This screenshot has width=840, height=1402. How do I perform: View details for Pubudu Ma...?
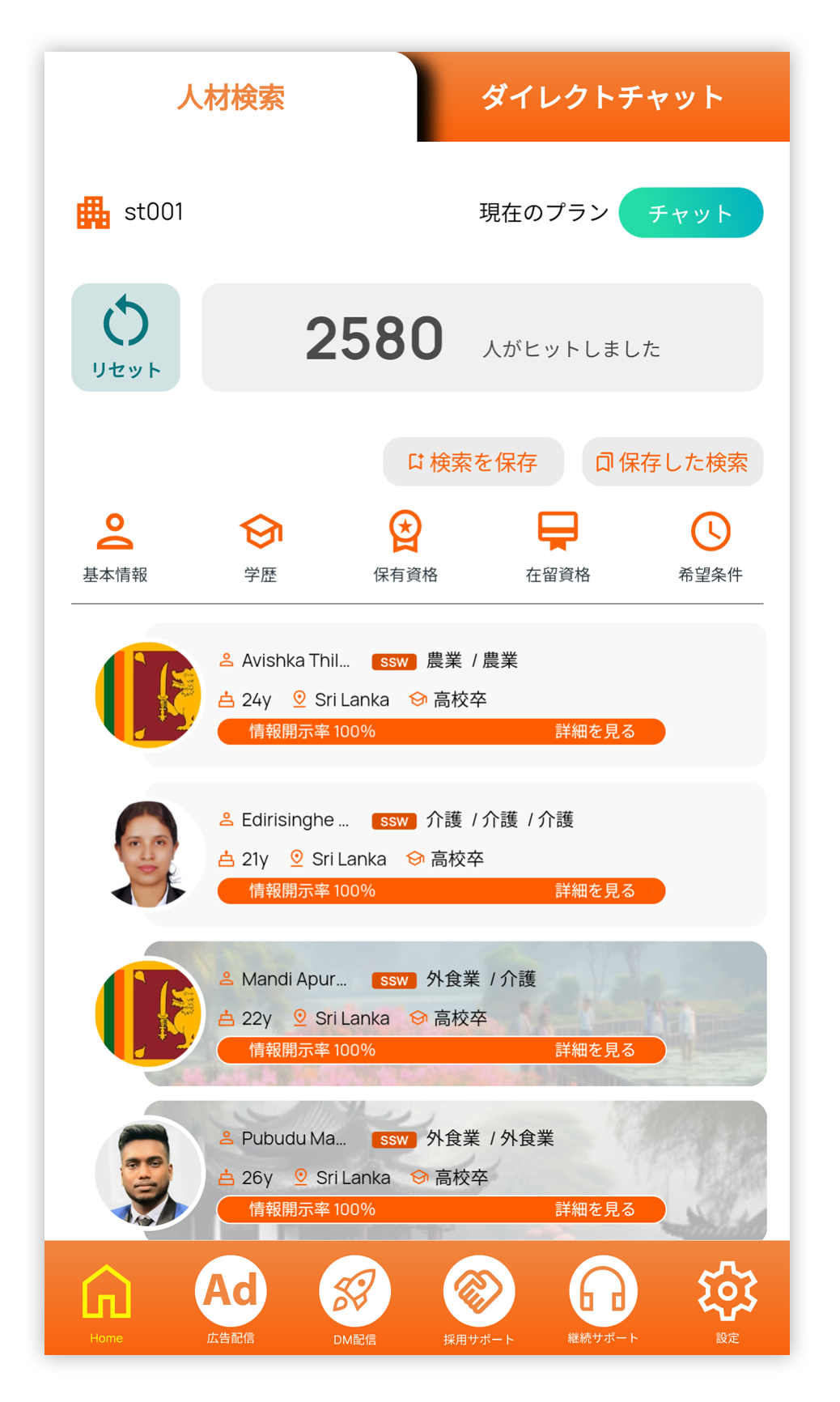click(595, 1210)
